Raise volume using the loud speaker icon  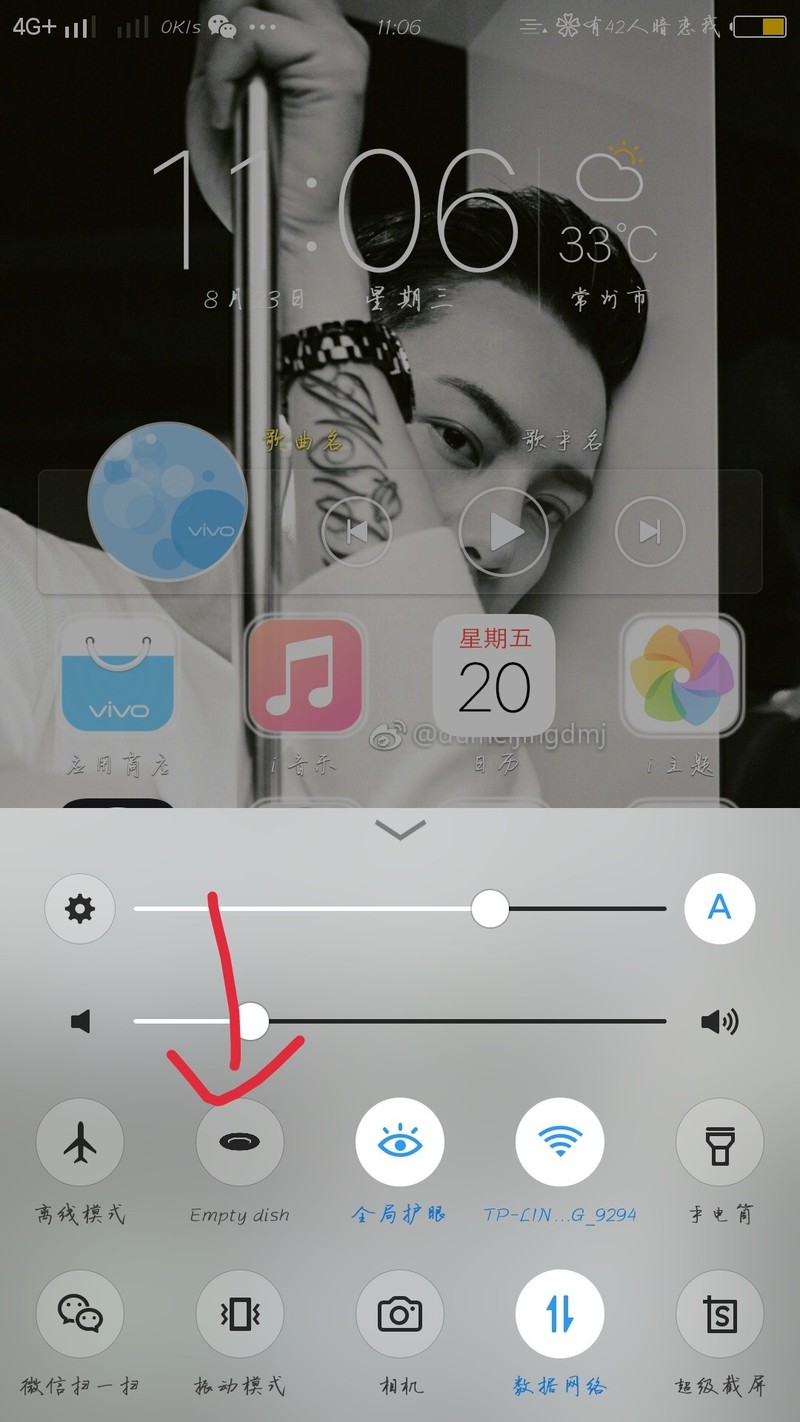coord(719,1021)
